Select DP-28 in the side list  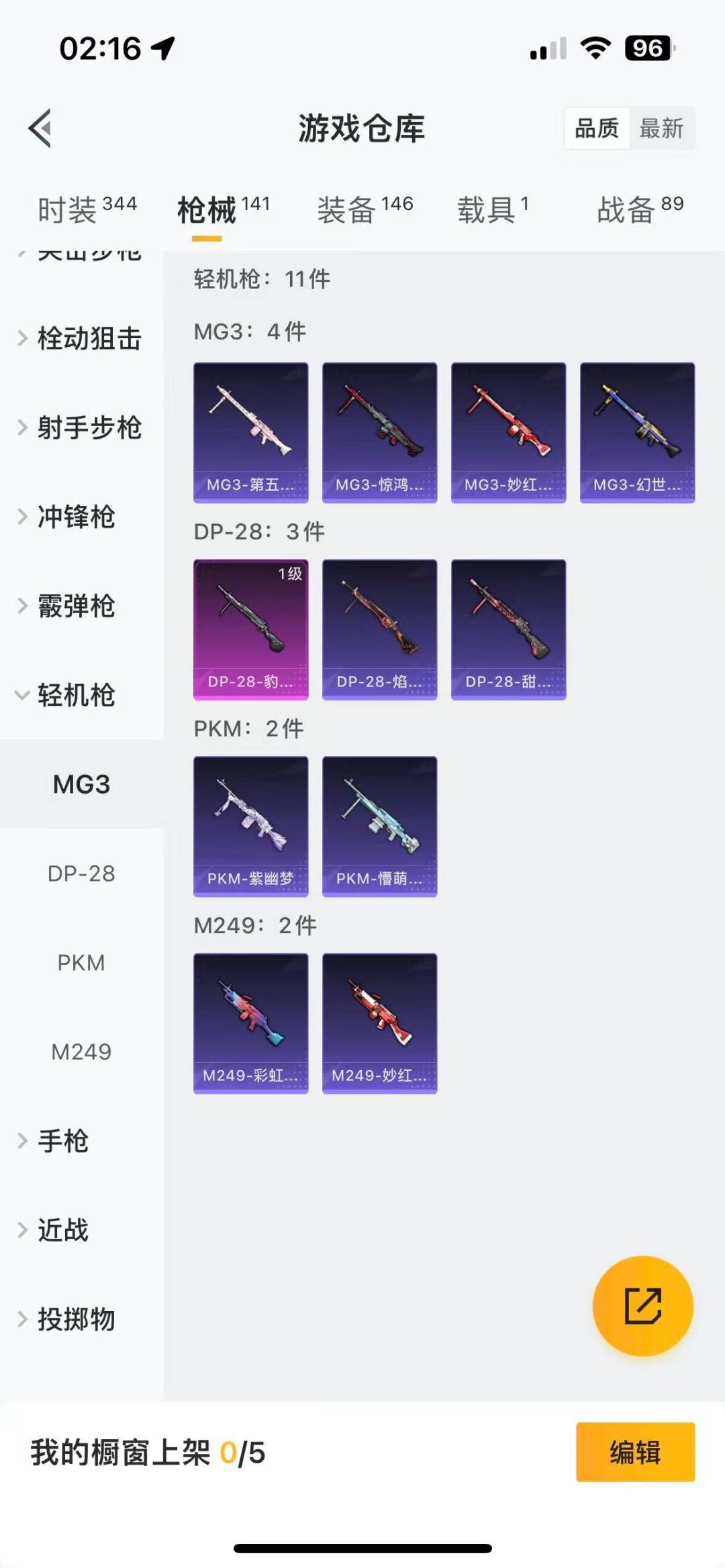click(x=81, y=874)
